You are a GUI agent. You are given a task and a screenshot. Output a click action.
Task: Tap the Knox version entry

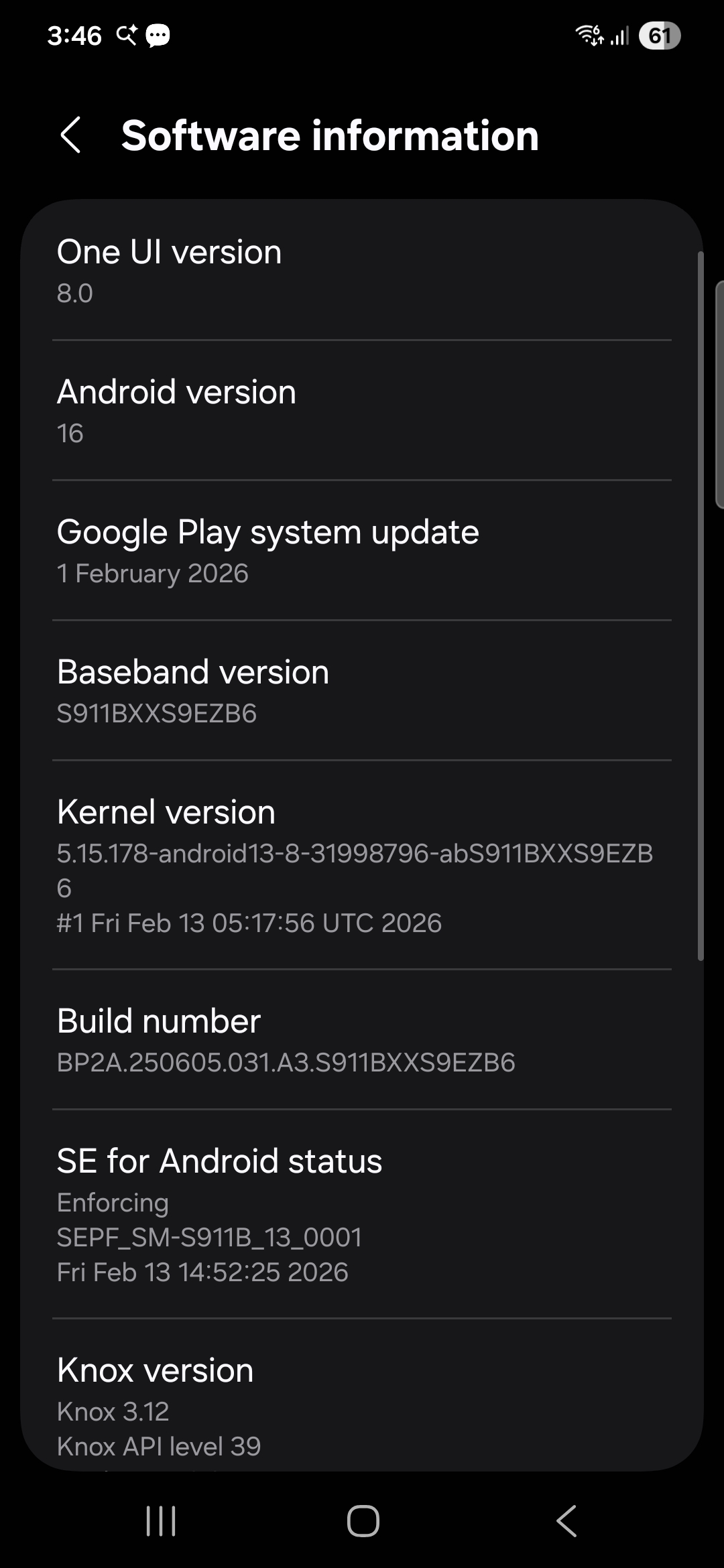click(362, 1400)
